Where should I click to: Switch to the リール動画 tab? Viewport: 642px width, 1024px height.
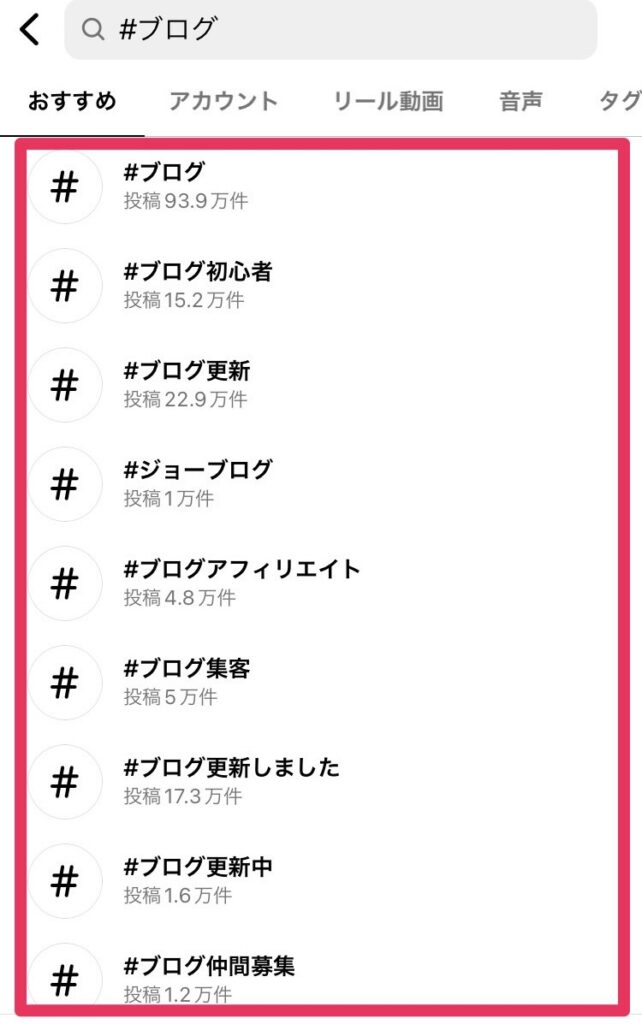pyautogui.click(x=388, y=101)
